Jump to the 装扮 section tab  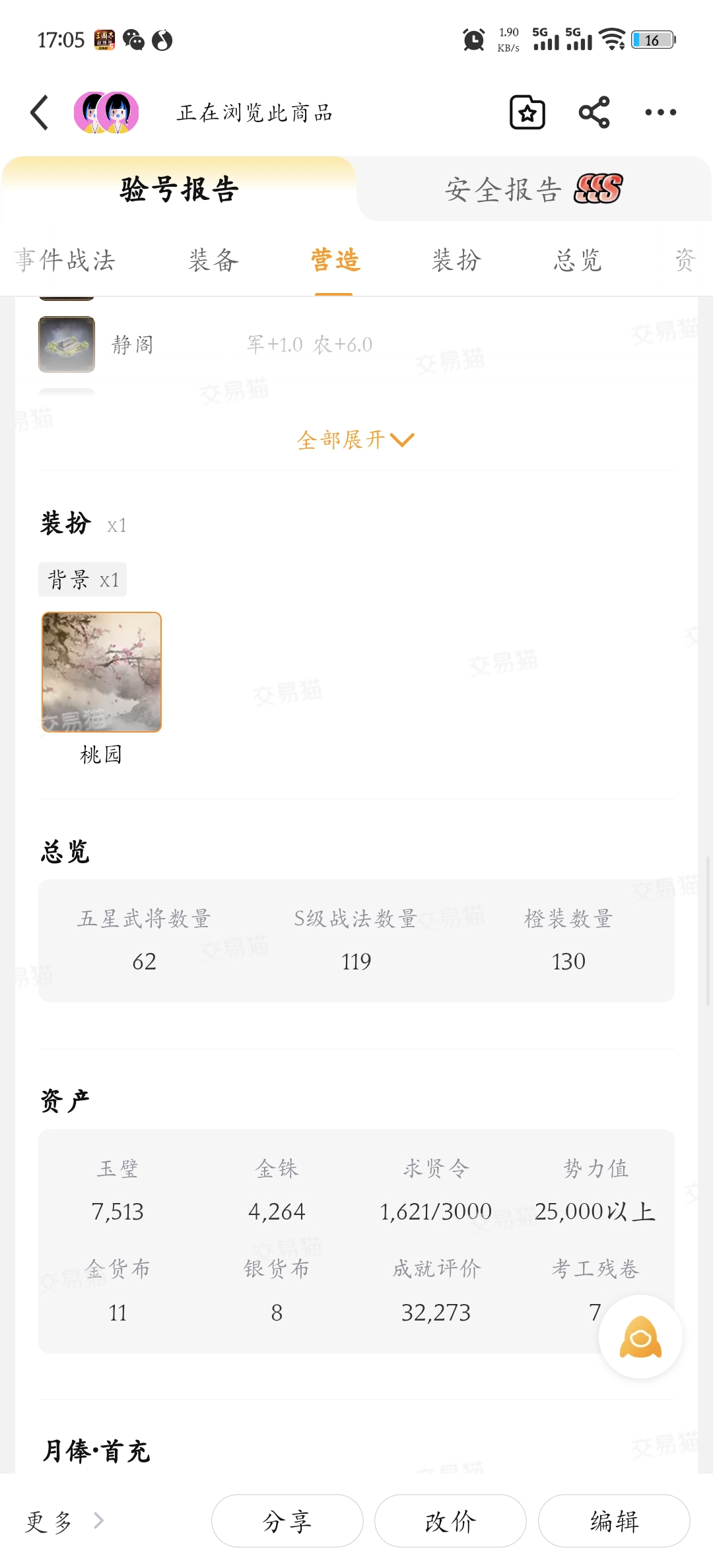[x=456, y=260]
